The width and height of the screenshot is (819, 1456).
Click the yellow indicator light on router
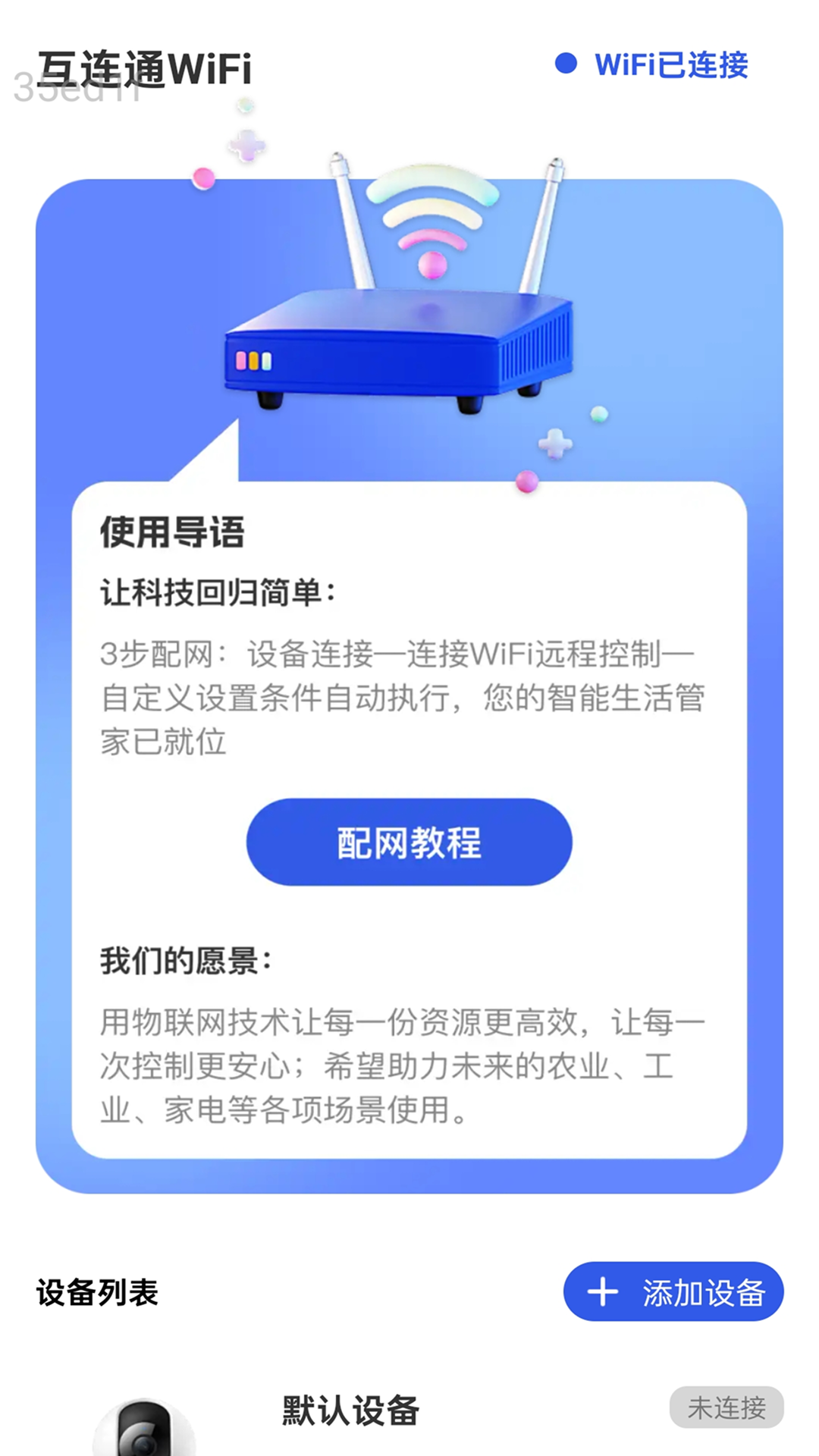pos(254,361)
